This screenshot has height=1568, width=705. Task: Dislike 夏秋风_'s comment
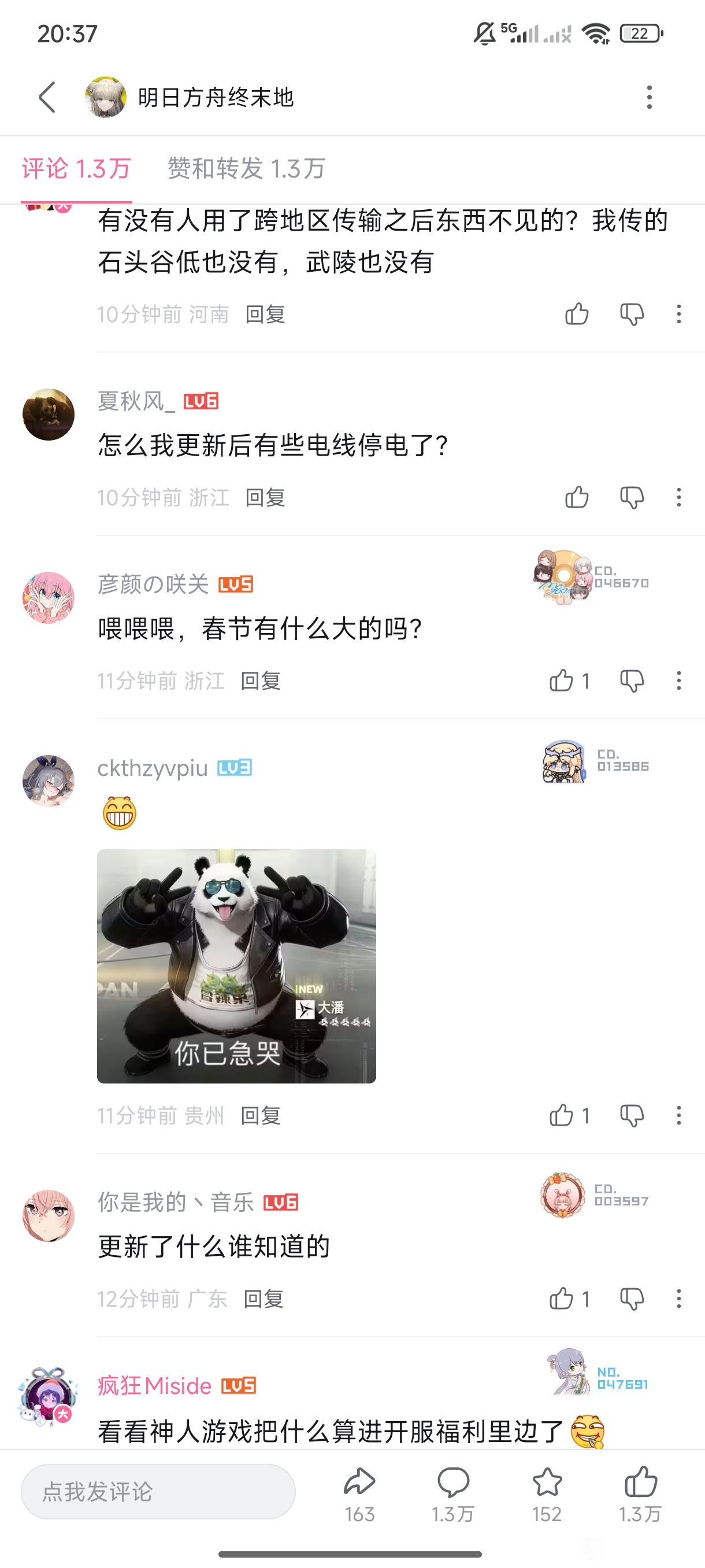pyautogui.click(x=632, y=497)
